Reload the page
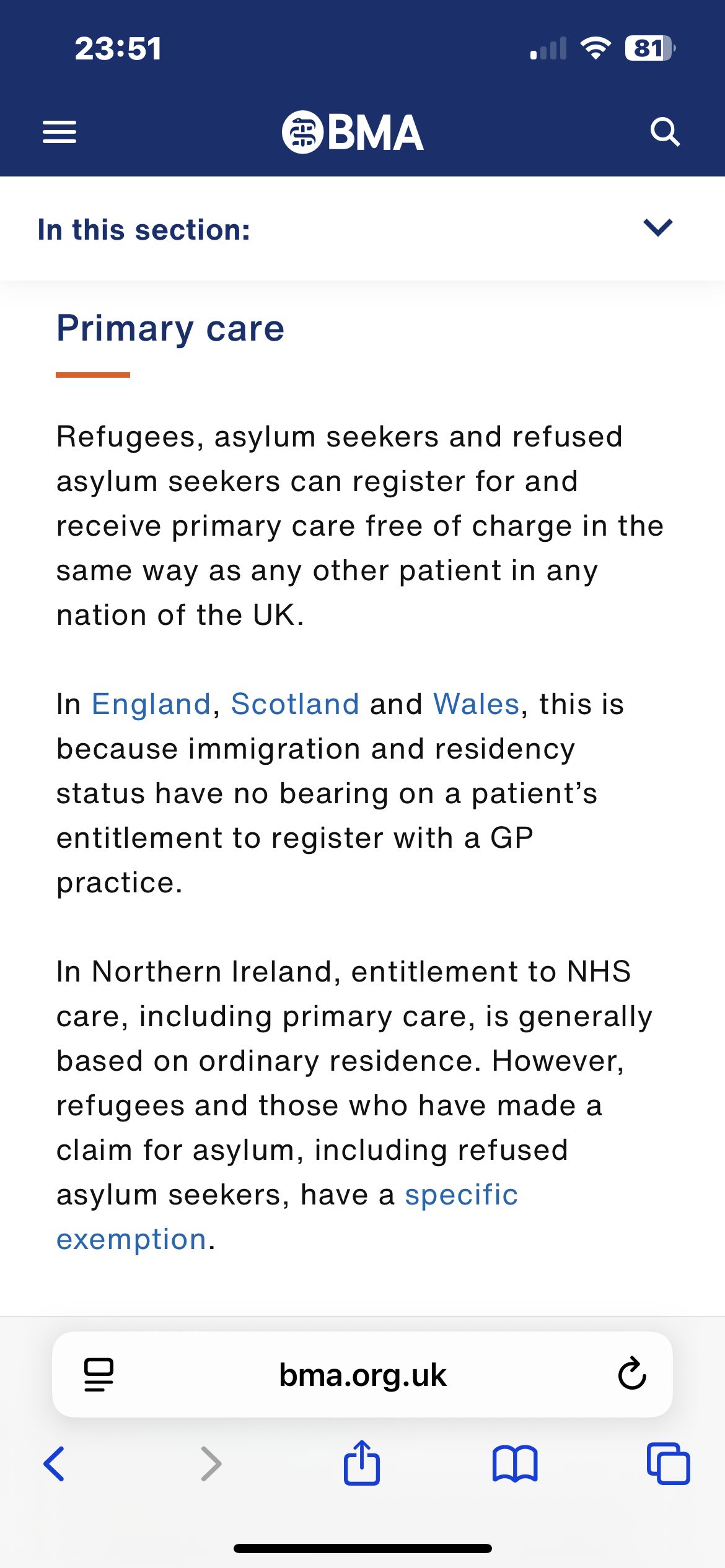The image size is (725, 1568). (632, 1374)
